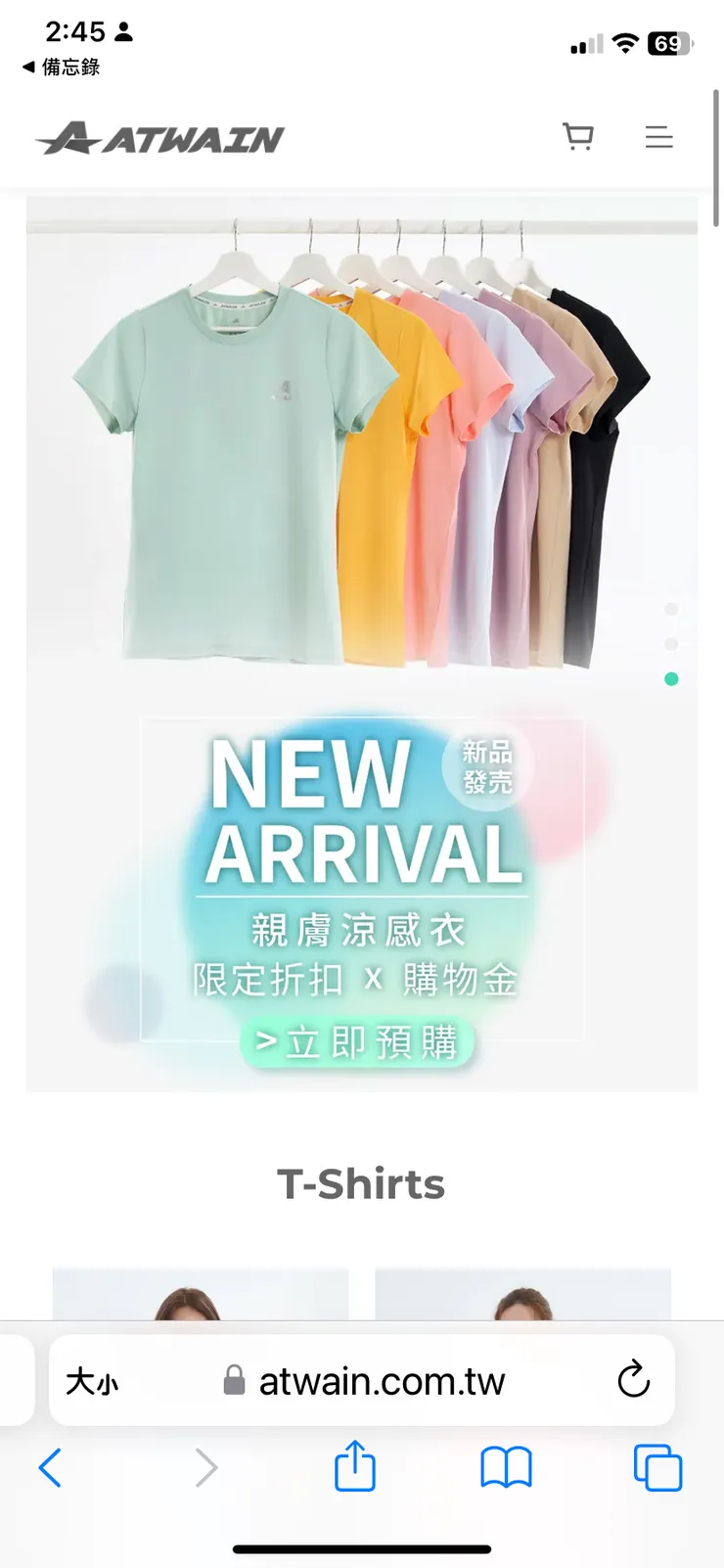
Task: Open the shopping cart
Action: (578, 137)
